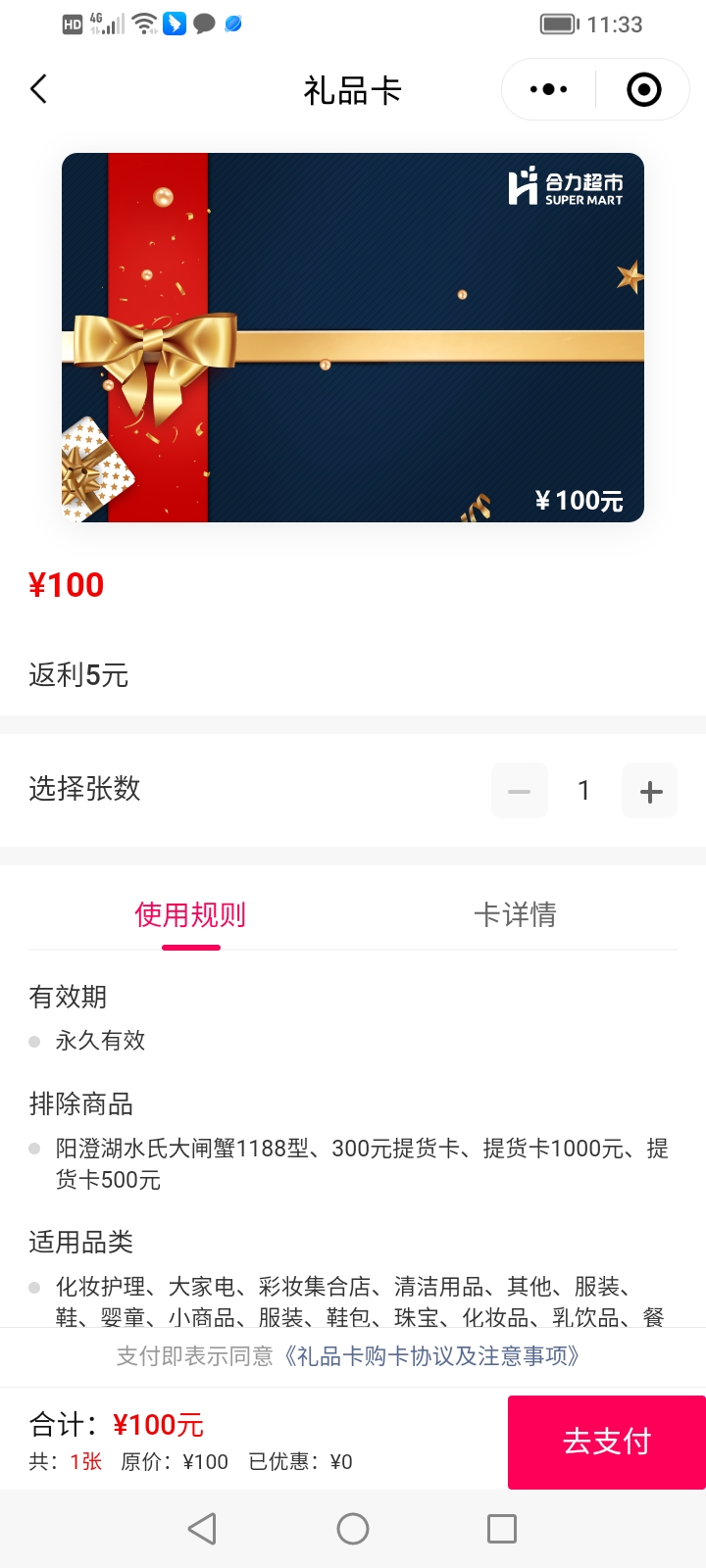
Task: Go back from the 礼品卡 page
Action: click(39, 90)
